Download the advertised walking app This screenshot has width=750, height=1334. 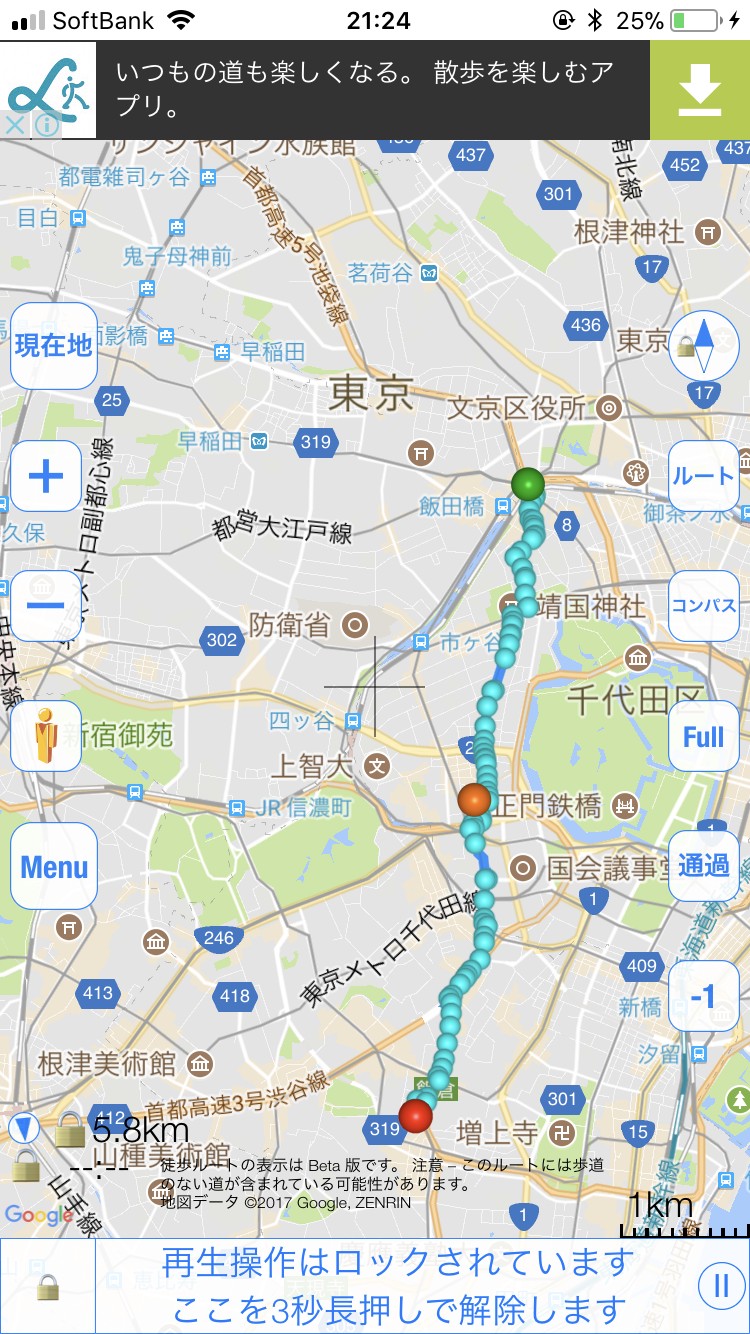(x=699, y=91)
